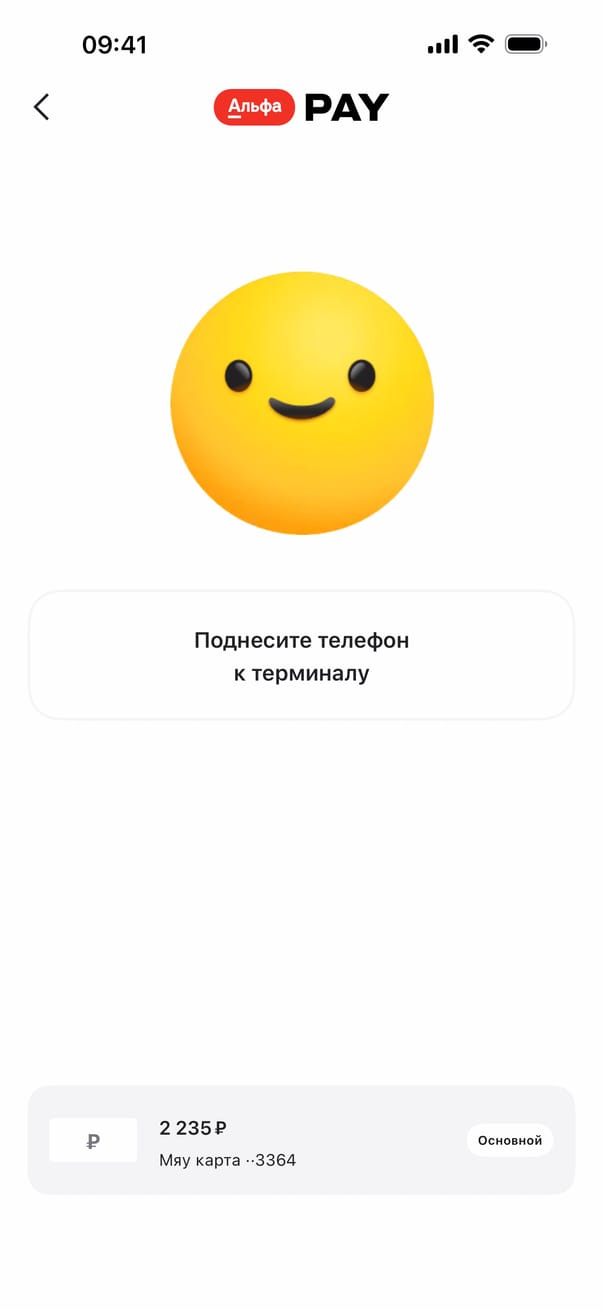This screenshot has height=1310, width=603.
Task: Go back using the arrow icon
Action: click(x=41, y=107)
